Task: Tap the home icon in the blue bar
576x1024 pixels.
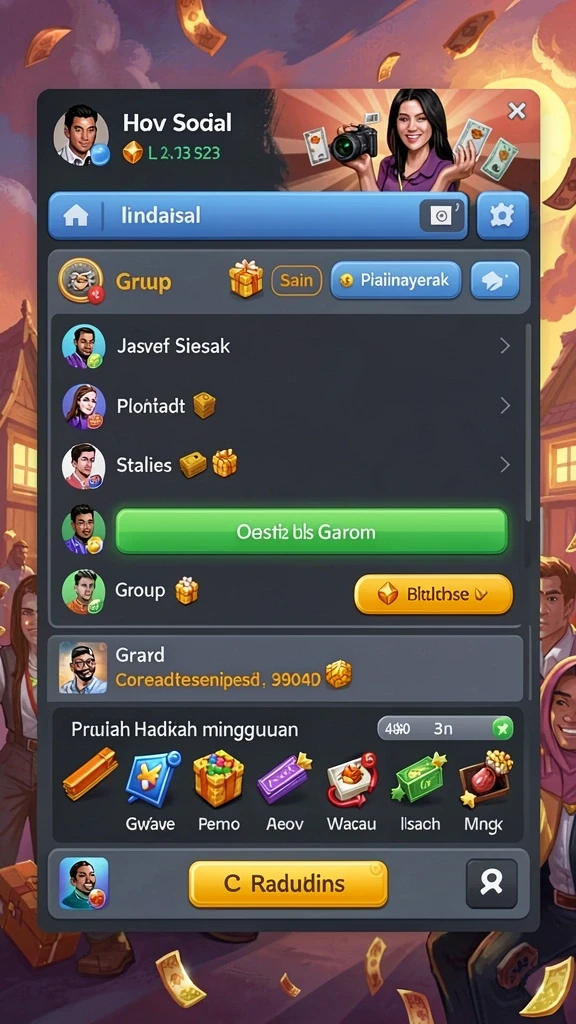Action: click(76, 216)
